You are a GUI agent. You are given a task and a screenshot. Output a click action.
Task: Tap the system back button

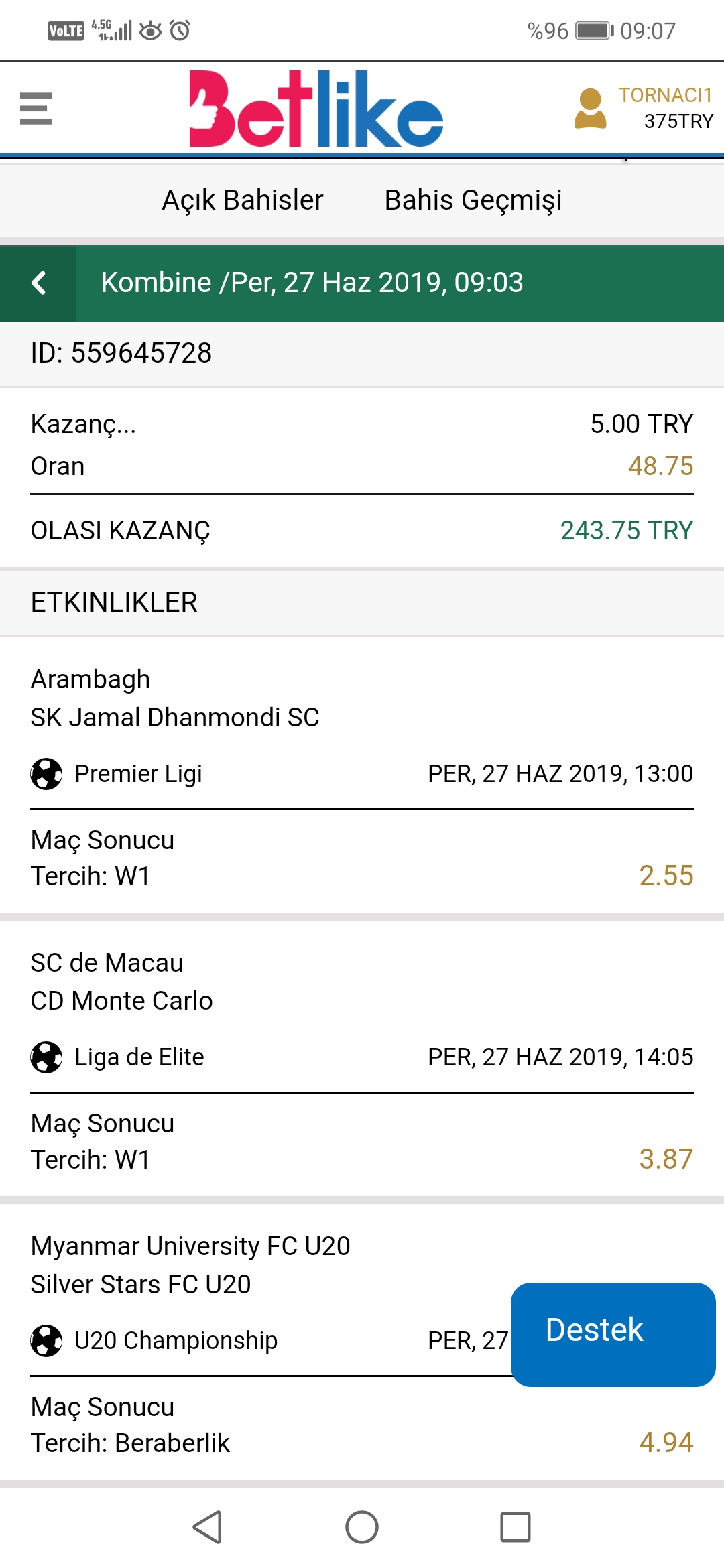(x=208, y=1527)
